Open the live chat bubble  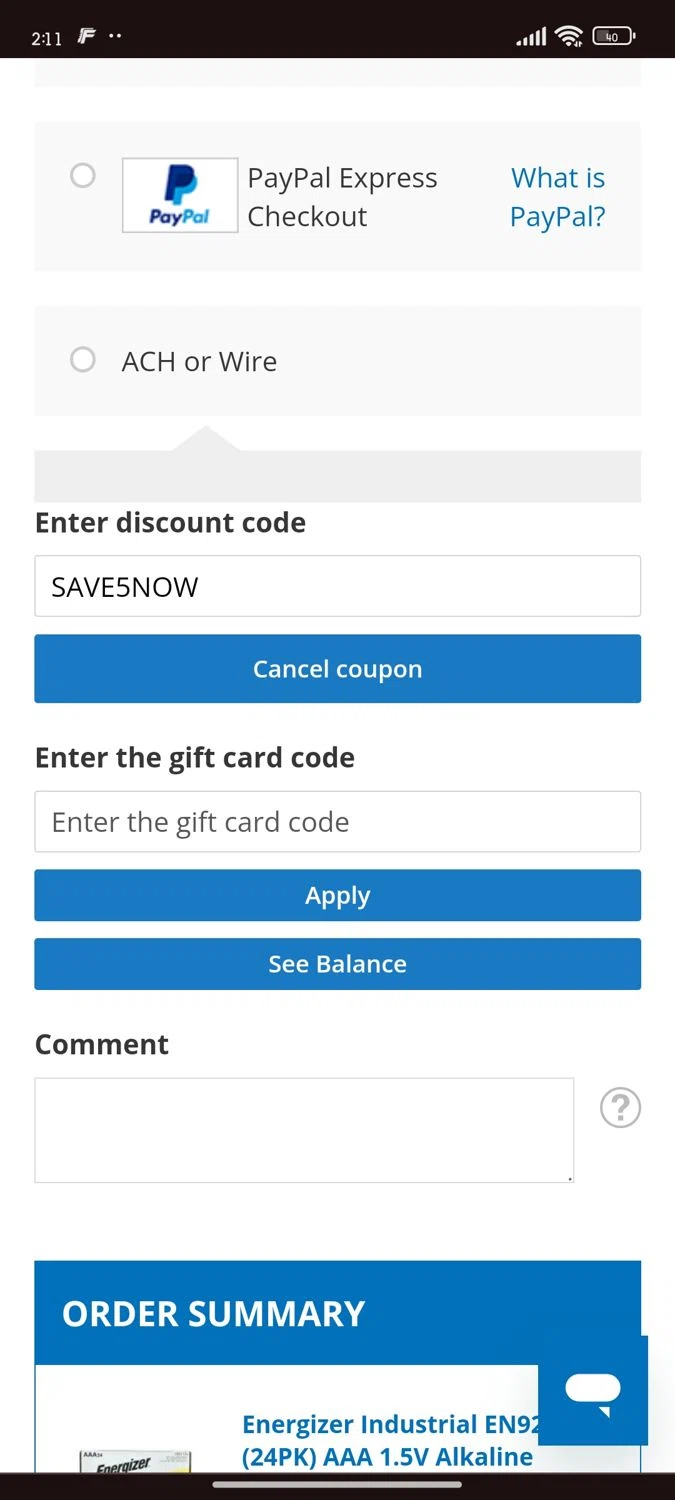(593, 1391)
